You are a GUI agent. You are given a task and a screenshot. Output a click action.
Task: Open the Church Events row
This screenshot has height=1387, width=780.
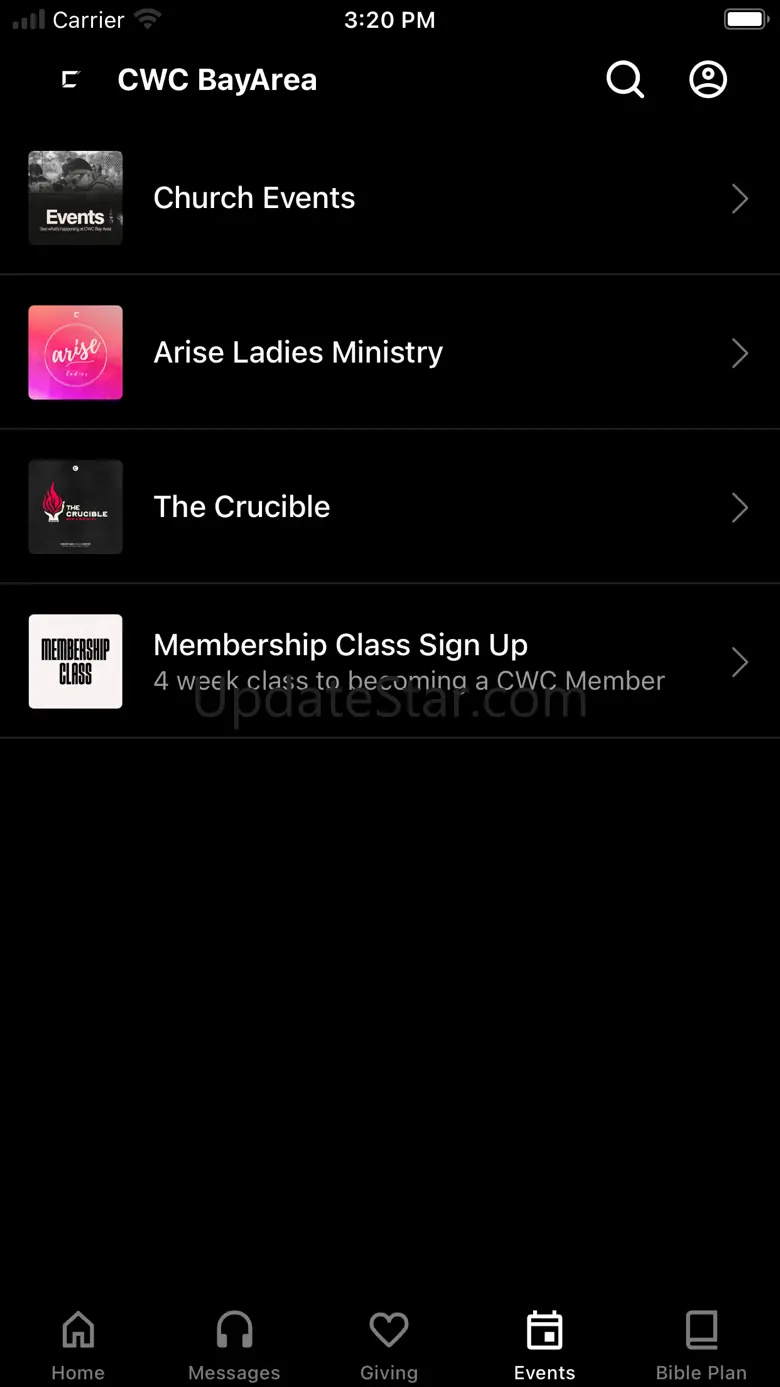[x=389, y=198]
